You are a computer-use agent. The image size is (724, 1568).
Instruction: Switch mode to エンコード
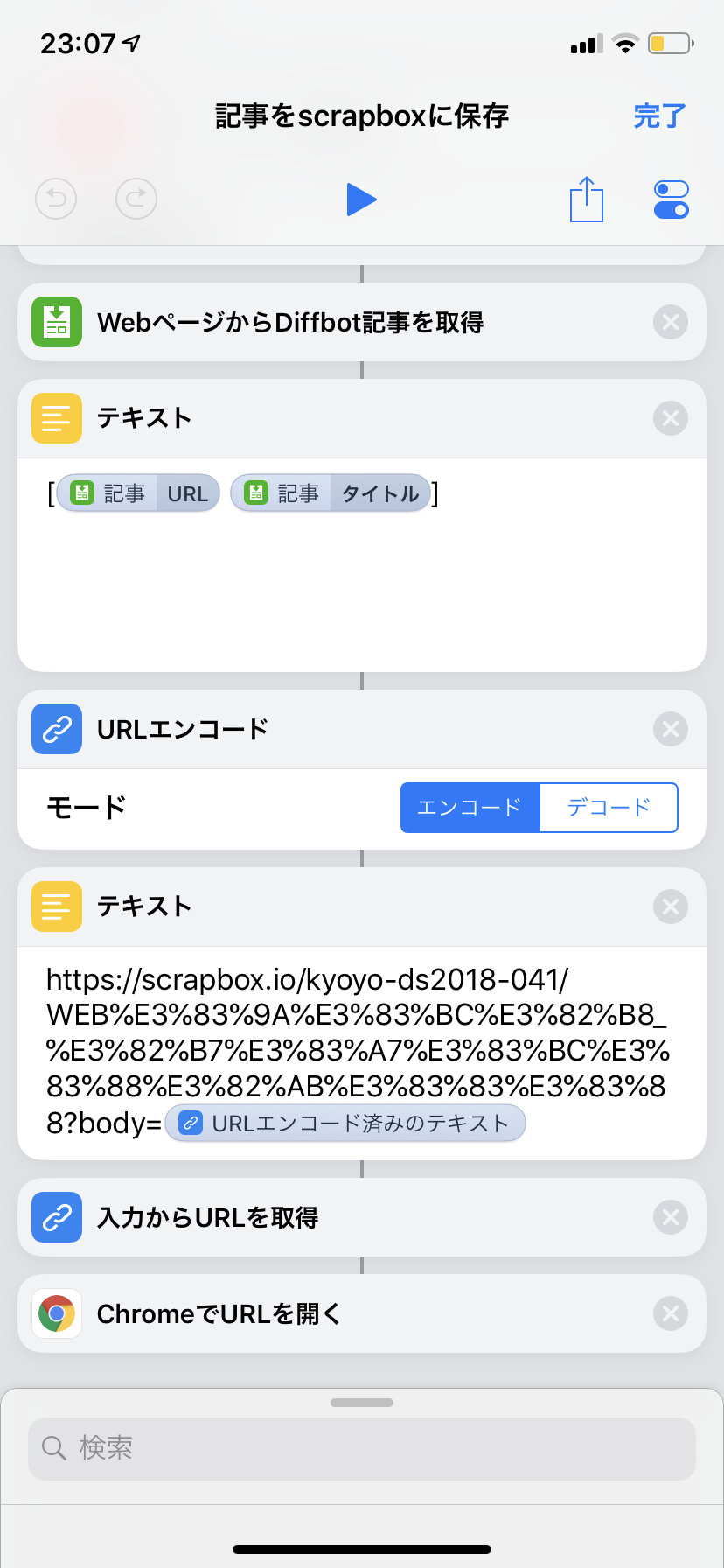tap(470, 807)
